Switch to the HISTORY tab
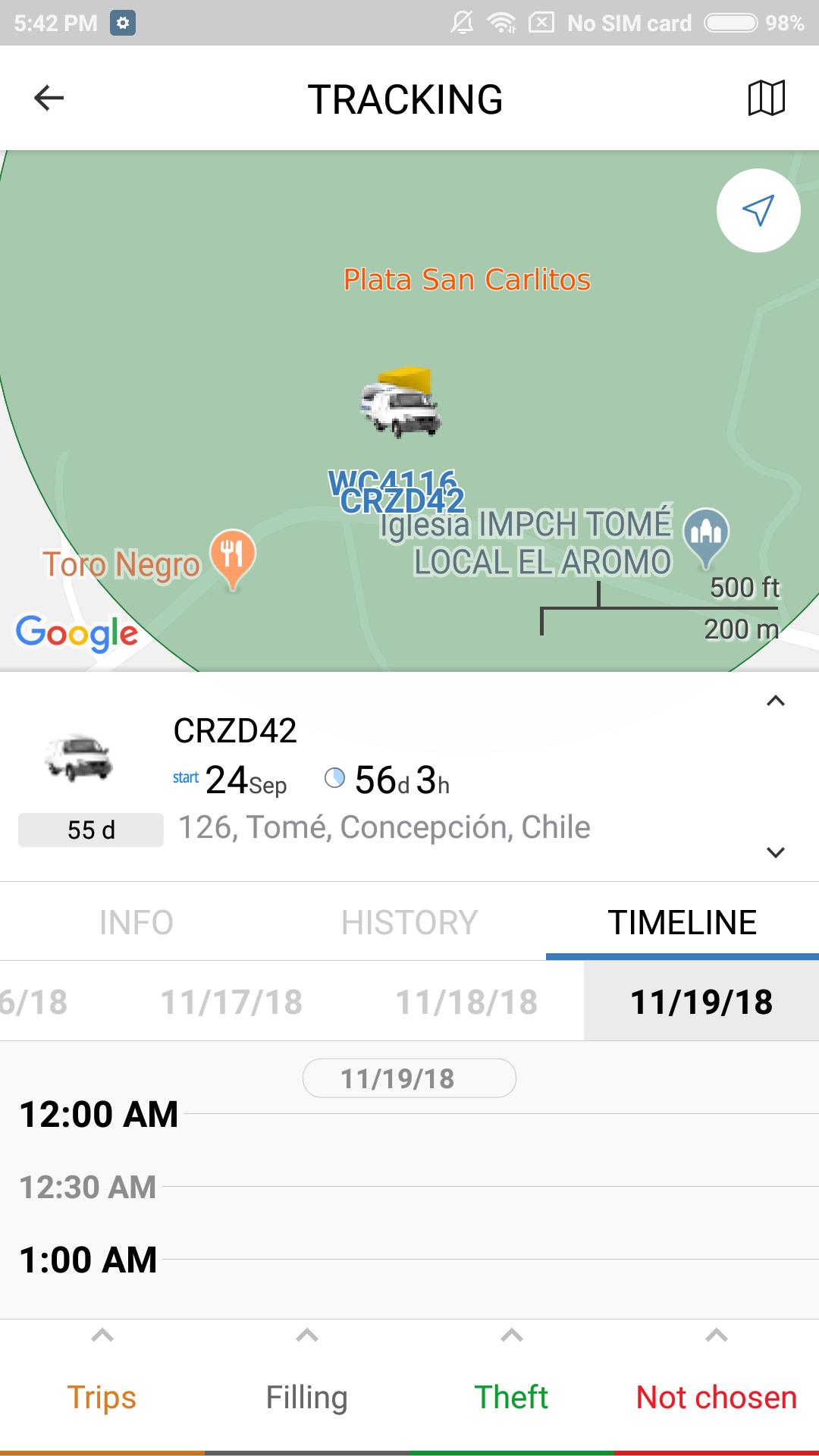The image size is (819, 1456). pyautogui.click(x=409, y=922)
